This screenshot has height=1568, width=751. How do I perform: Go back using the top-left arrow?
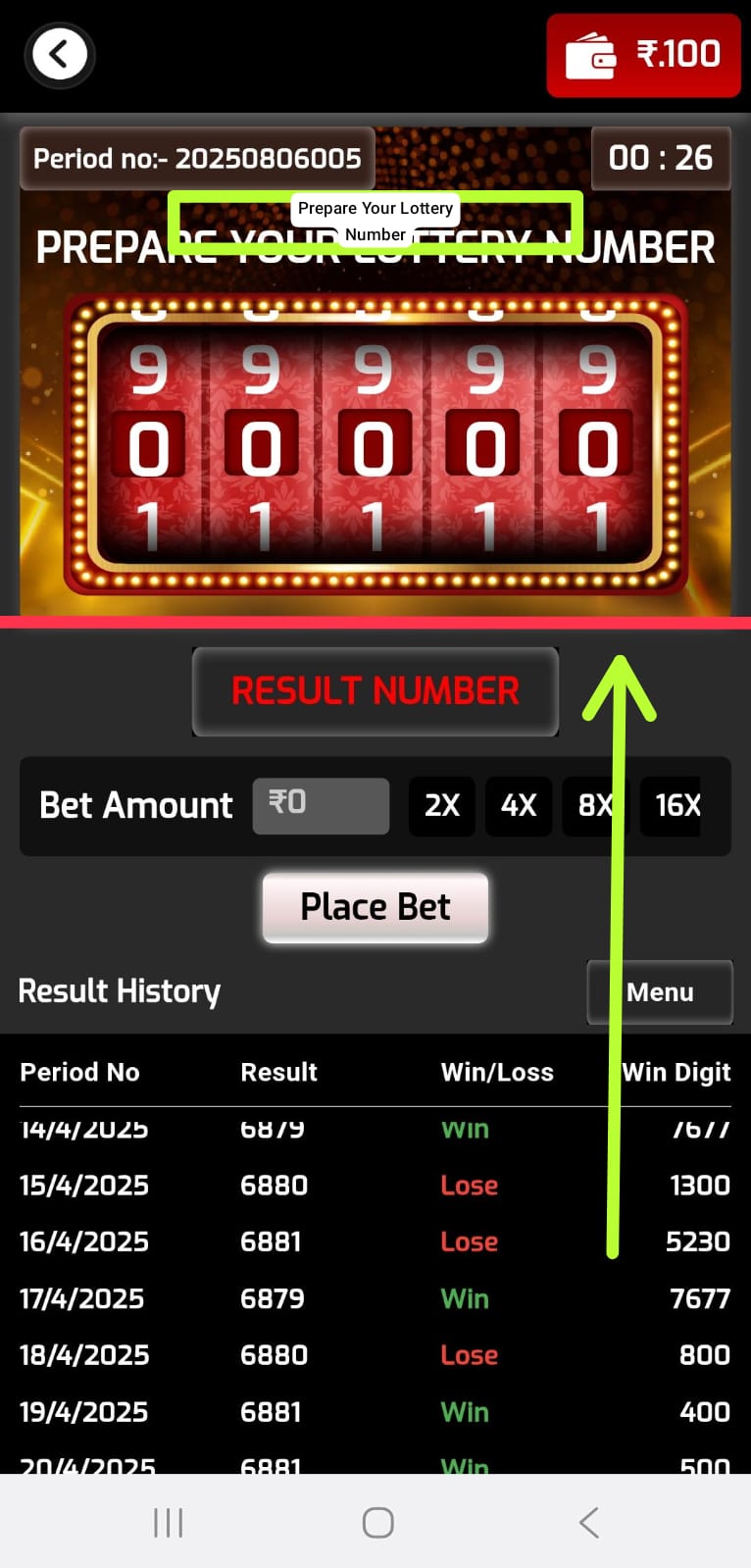pyautogui.click(x=60, y=55)
